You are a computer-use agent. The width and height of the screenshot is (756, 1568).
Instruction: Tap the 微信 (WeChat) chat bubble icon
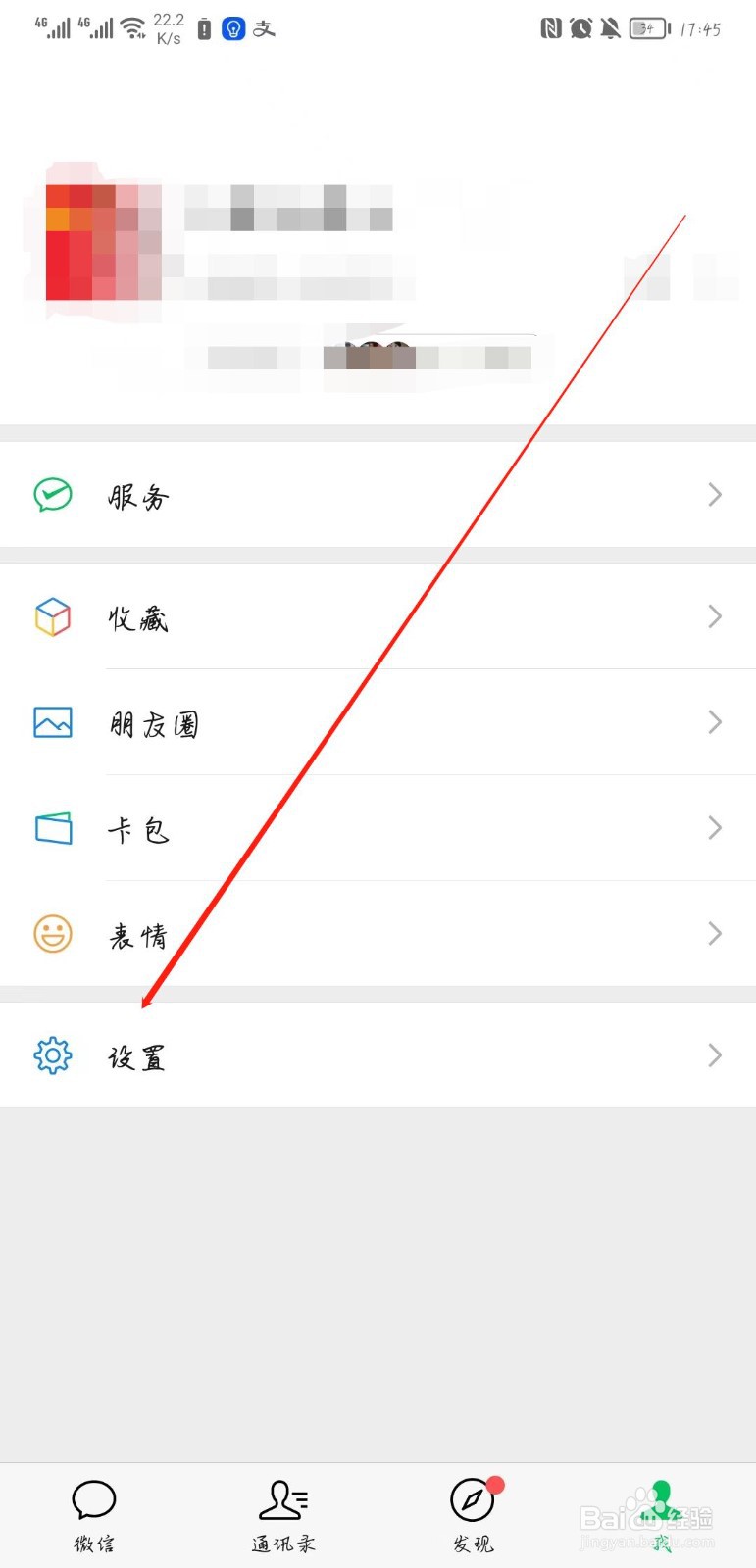point(93,1499)
